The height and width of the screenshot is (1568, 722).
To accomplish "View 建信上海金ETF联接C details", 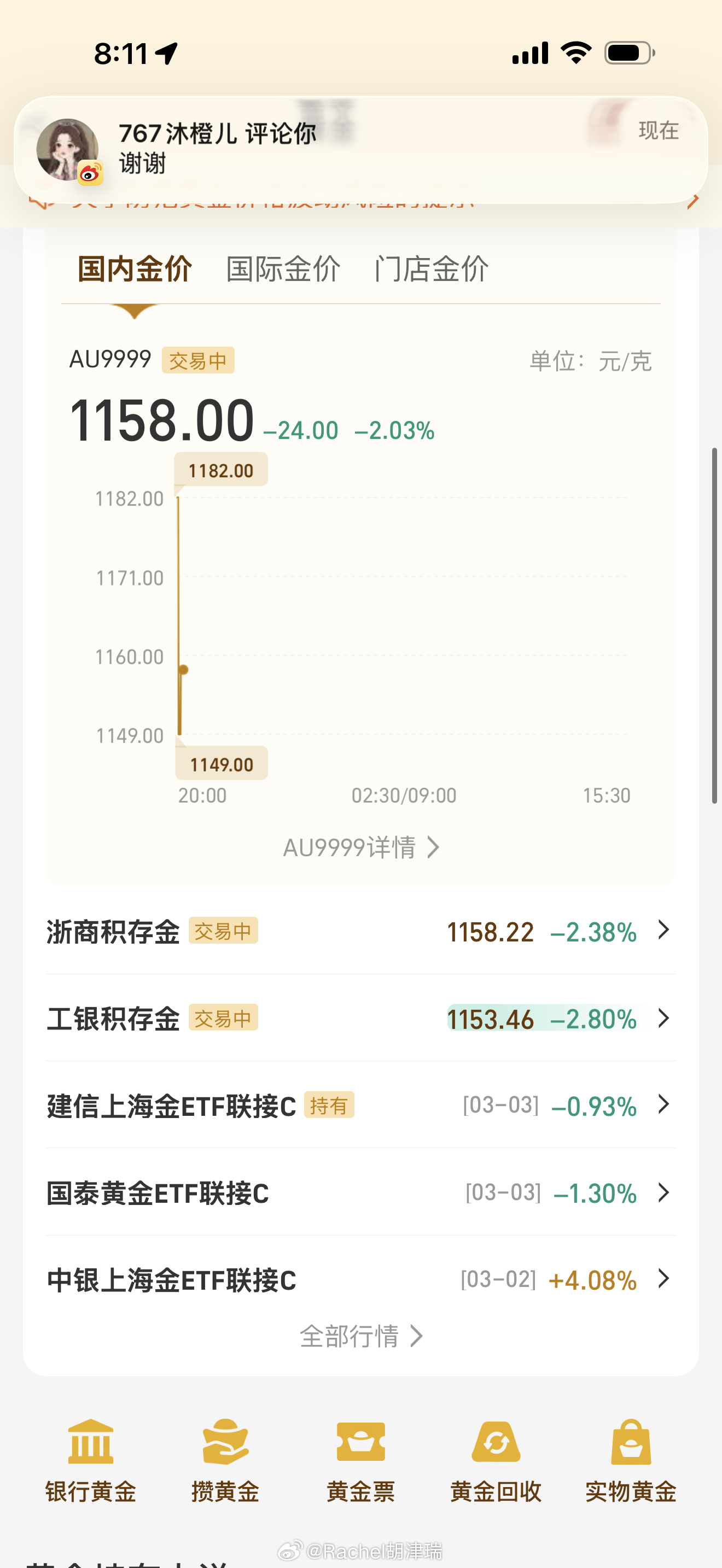I will pos(360,1105).
